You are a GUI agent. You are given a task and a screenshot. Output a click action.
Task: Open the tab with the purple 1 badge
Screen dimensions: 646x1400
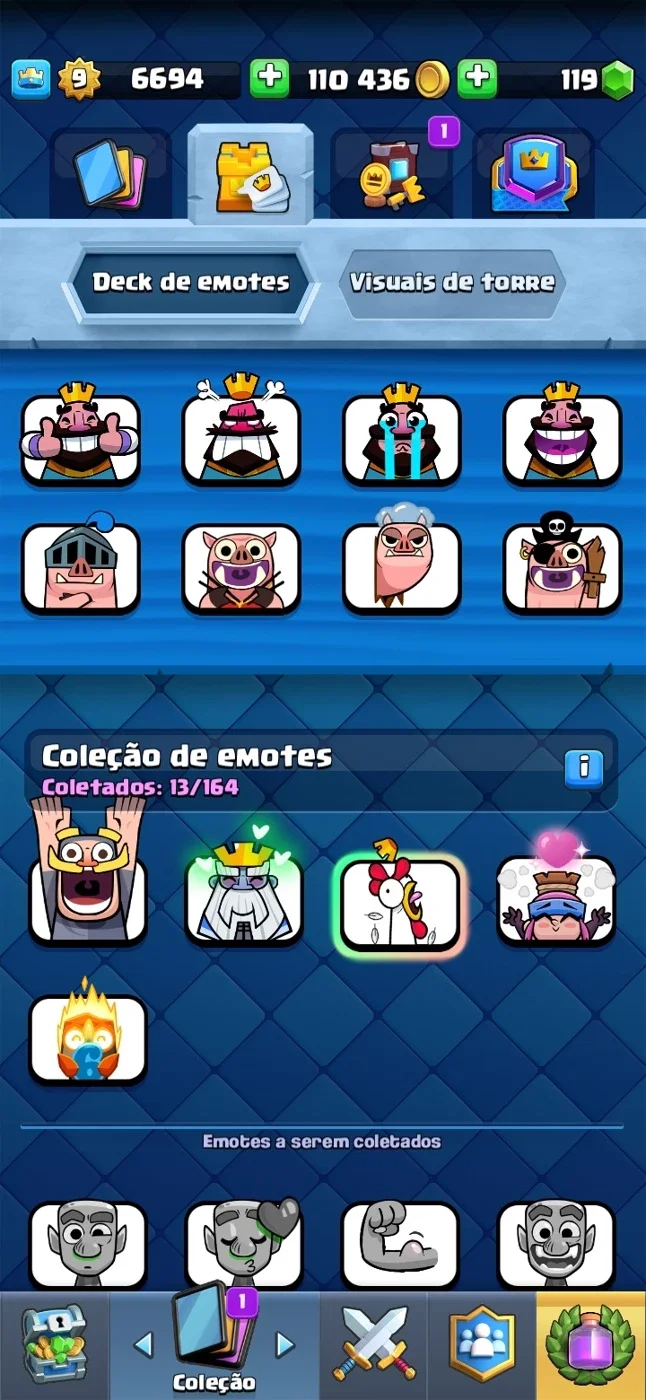pos(393,173)
